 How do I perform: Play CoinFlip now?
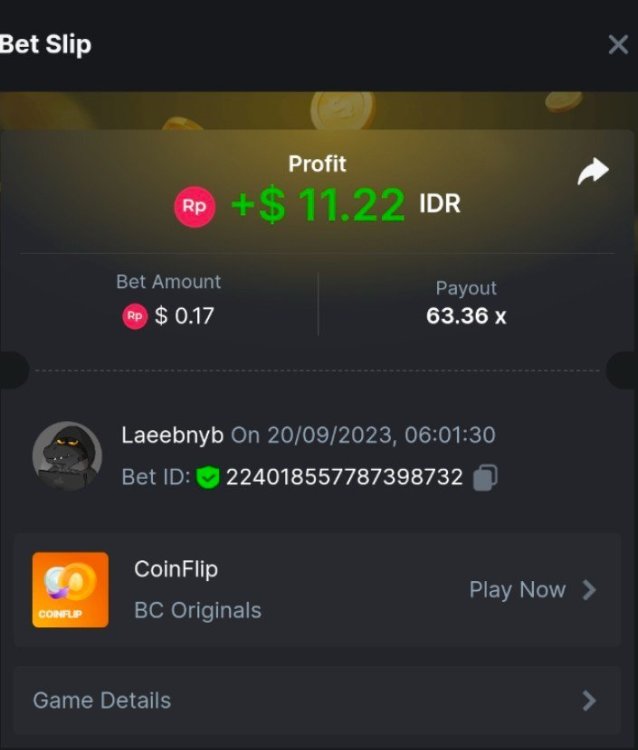pos(532,590)
